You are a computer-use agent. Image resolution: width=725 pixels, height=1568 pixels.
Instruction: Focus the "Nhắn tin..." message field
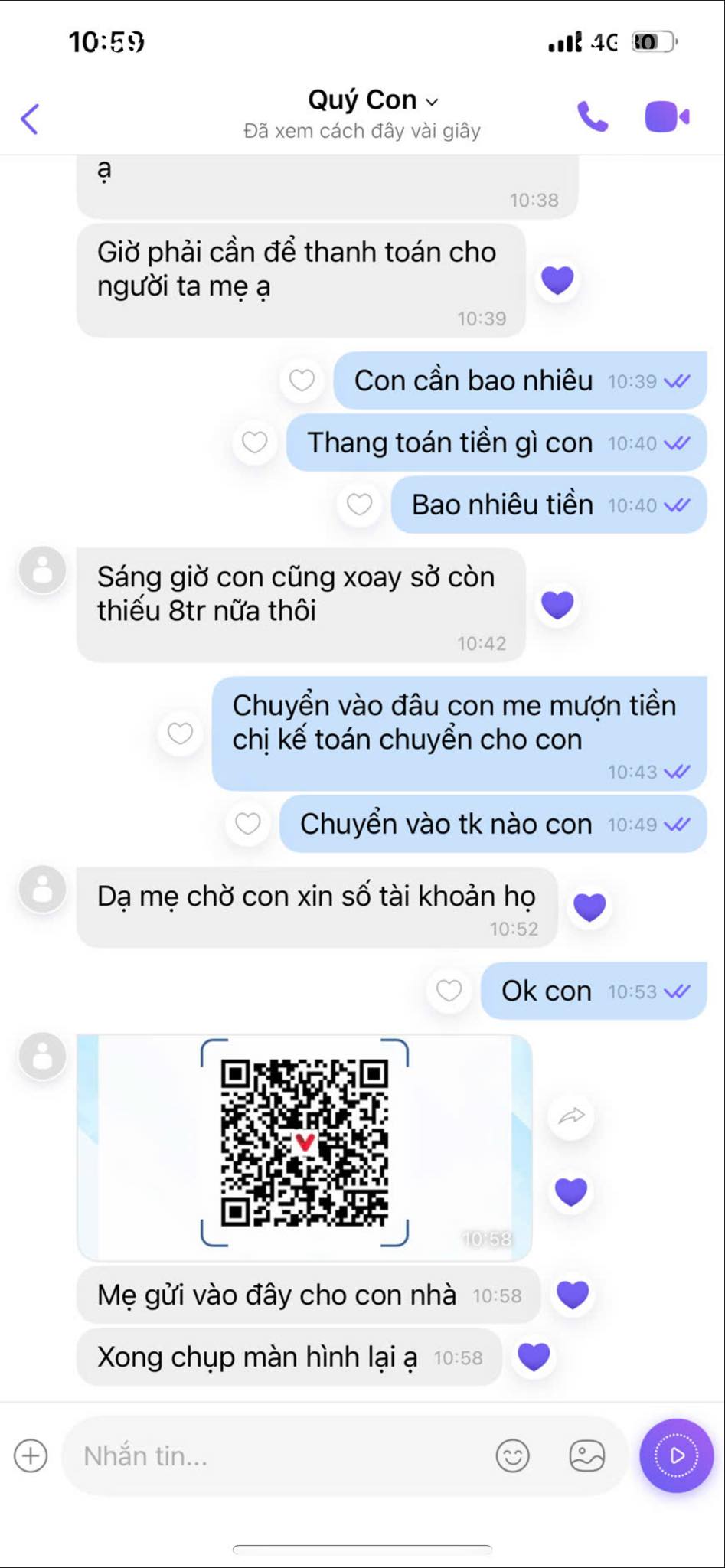tap(276, 1455)
